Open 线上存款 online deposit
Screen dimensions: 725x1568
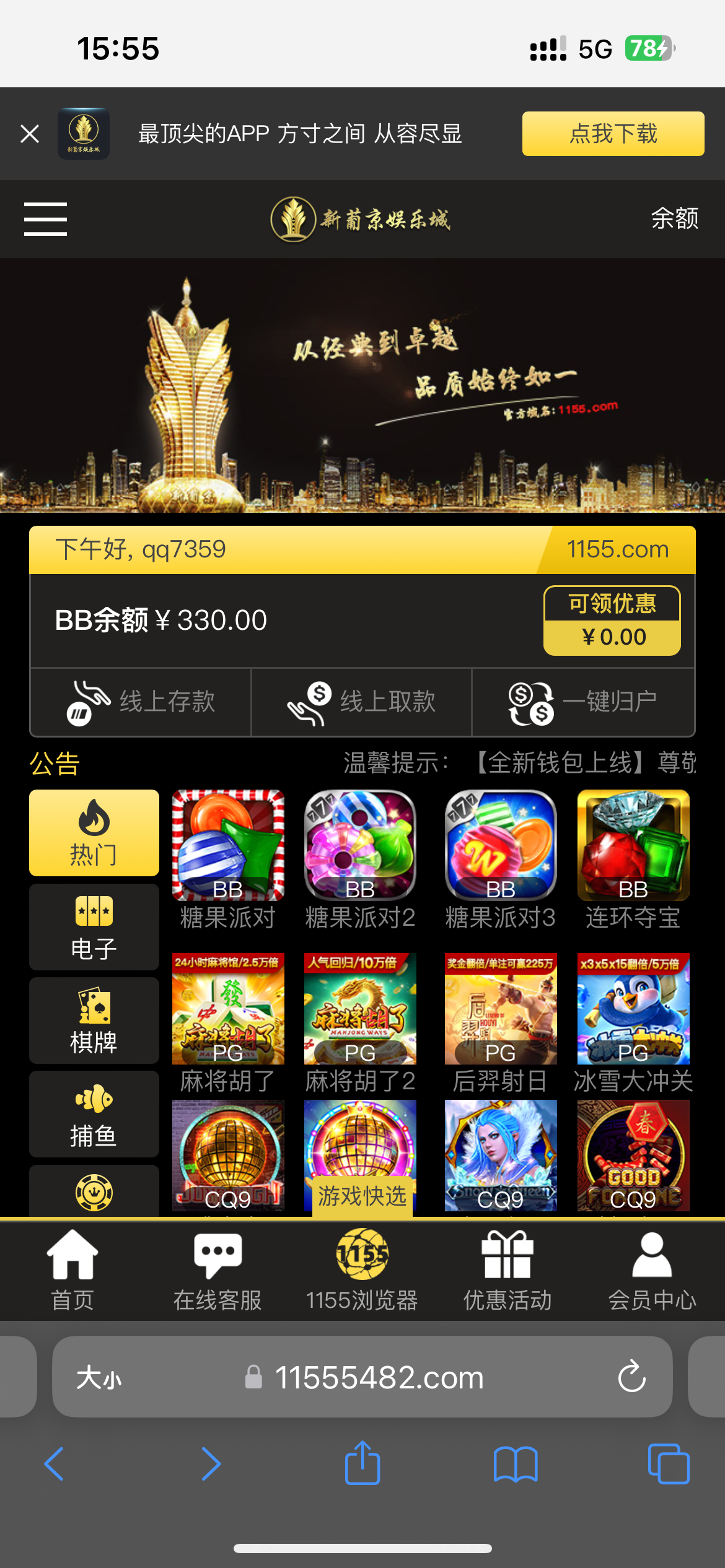pos(141,702)
